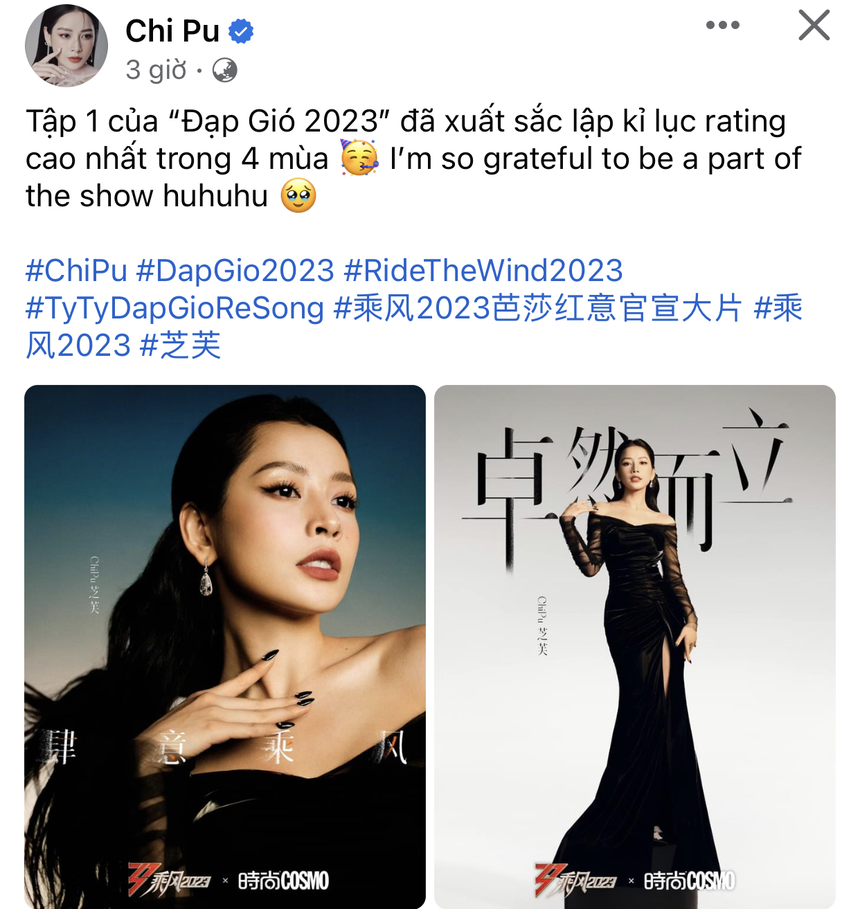Dismiss the post with the X button

coord(814,26)
